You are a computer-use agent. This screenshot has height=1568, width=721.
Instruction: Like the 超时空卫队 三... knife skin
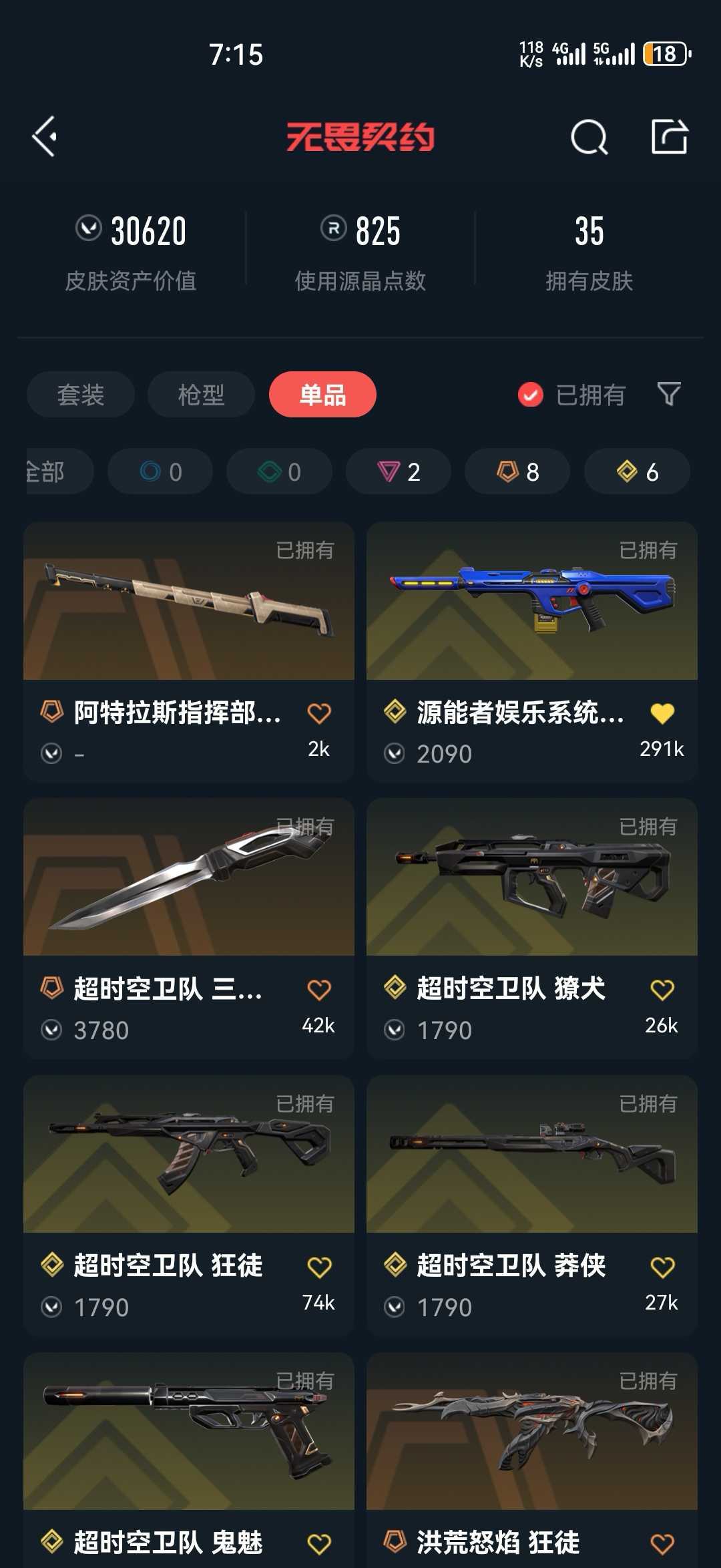(x=319, y=990)
